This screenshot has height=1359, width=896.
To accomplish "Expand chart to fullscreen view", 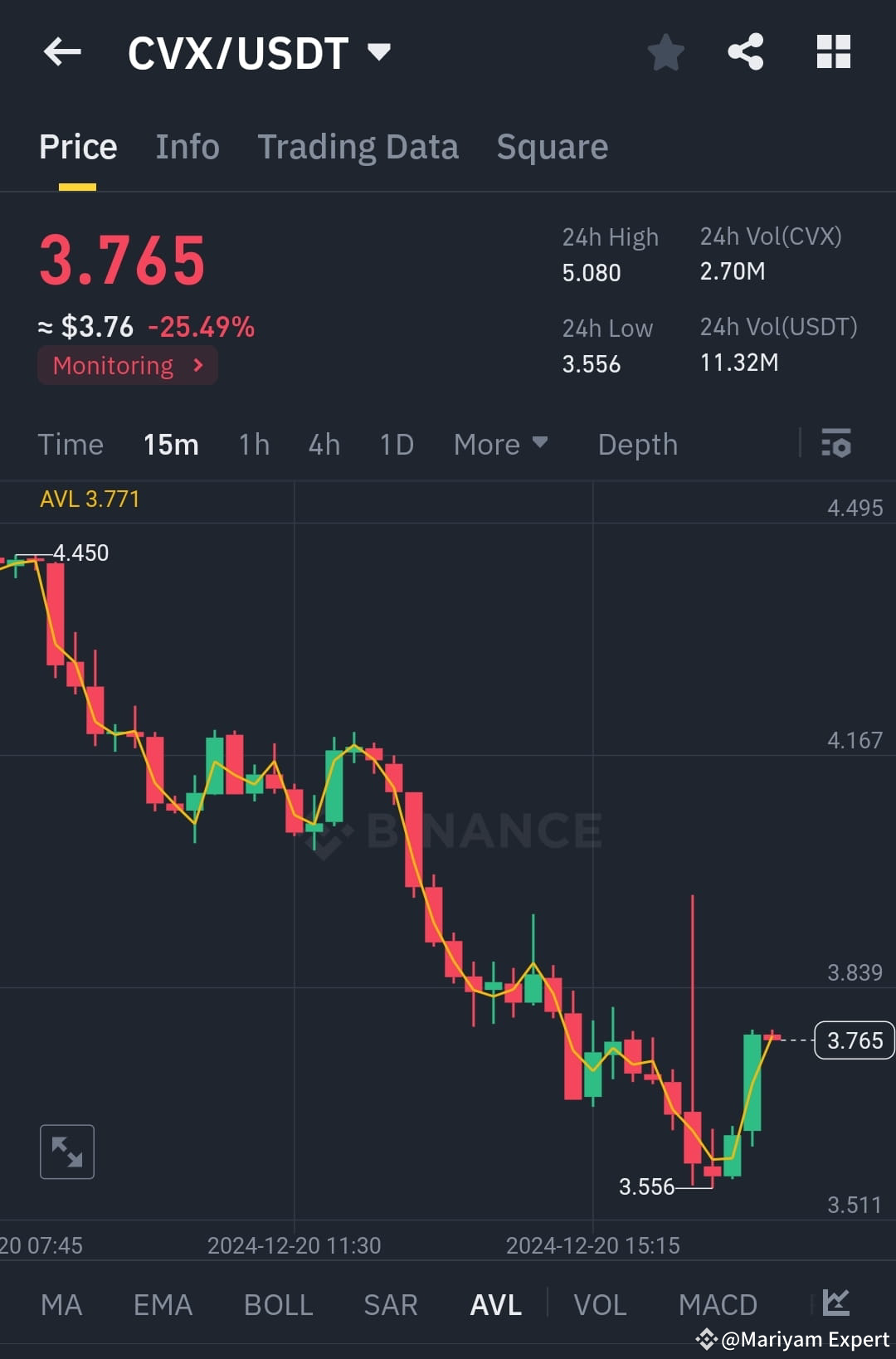I will (x=67, y=1152).
